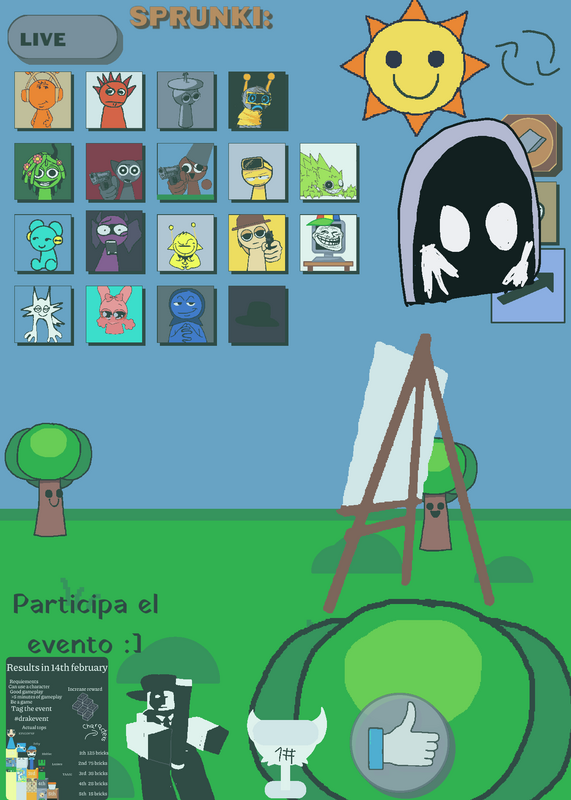Choose the cyan bear character
The width and height of the screenshot is (571, 800).
pyautogui.click(x=42, y=243)
